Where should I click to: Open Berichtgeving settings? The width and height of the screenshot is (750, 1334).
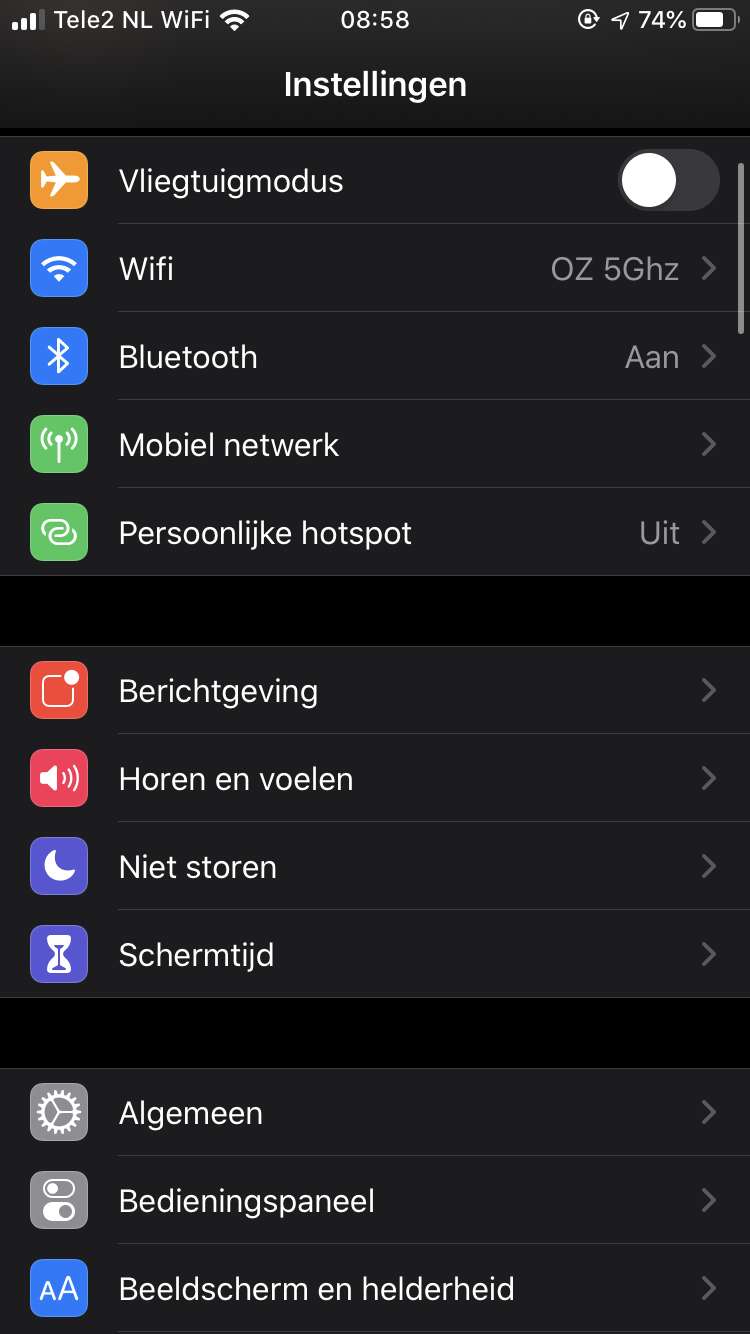tap(375, 691)
